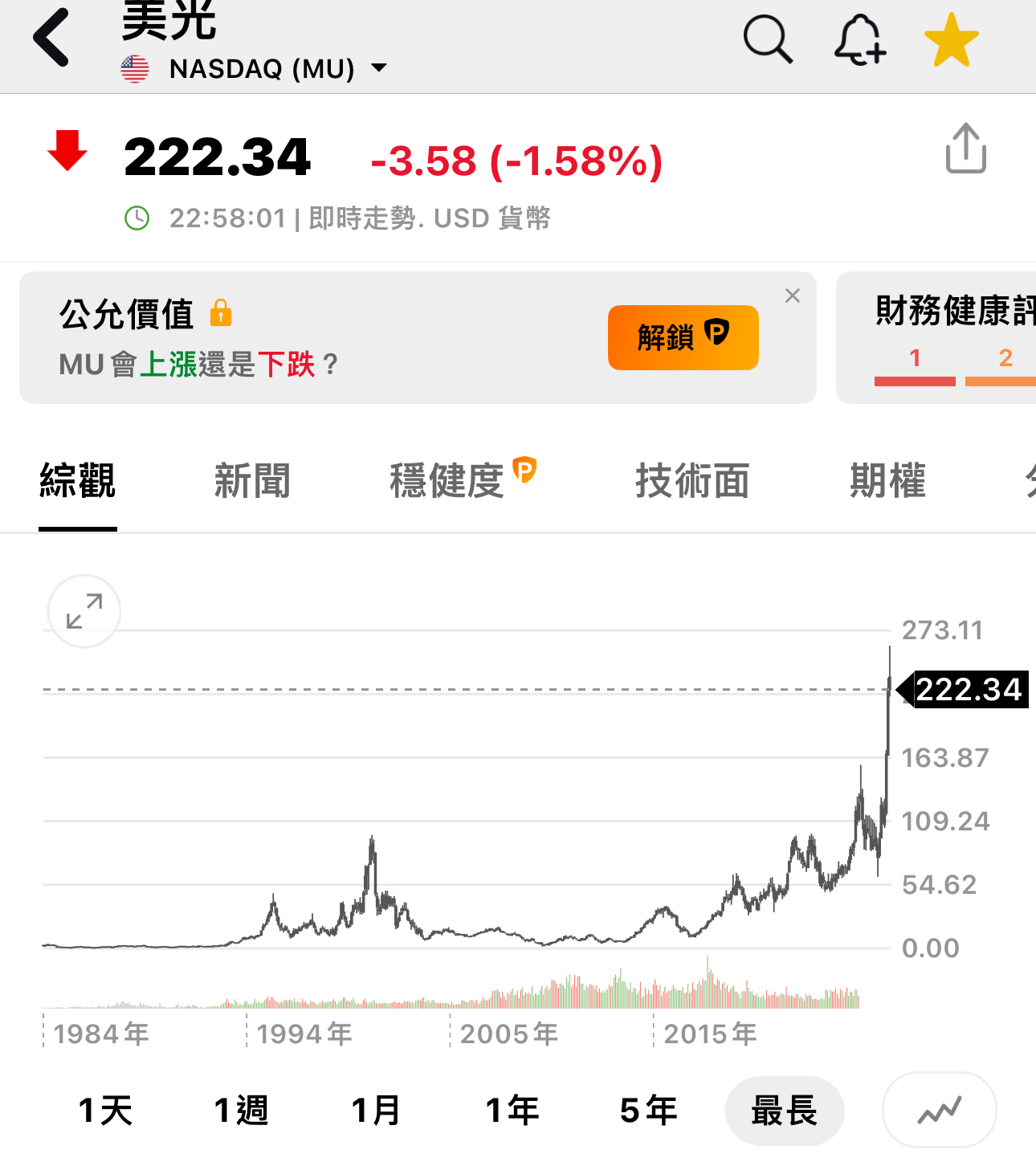
Task: Click the clock icon near 即時走勢
Action: (x=136, y=218)
